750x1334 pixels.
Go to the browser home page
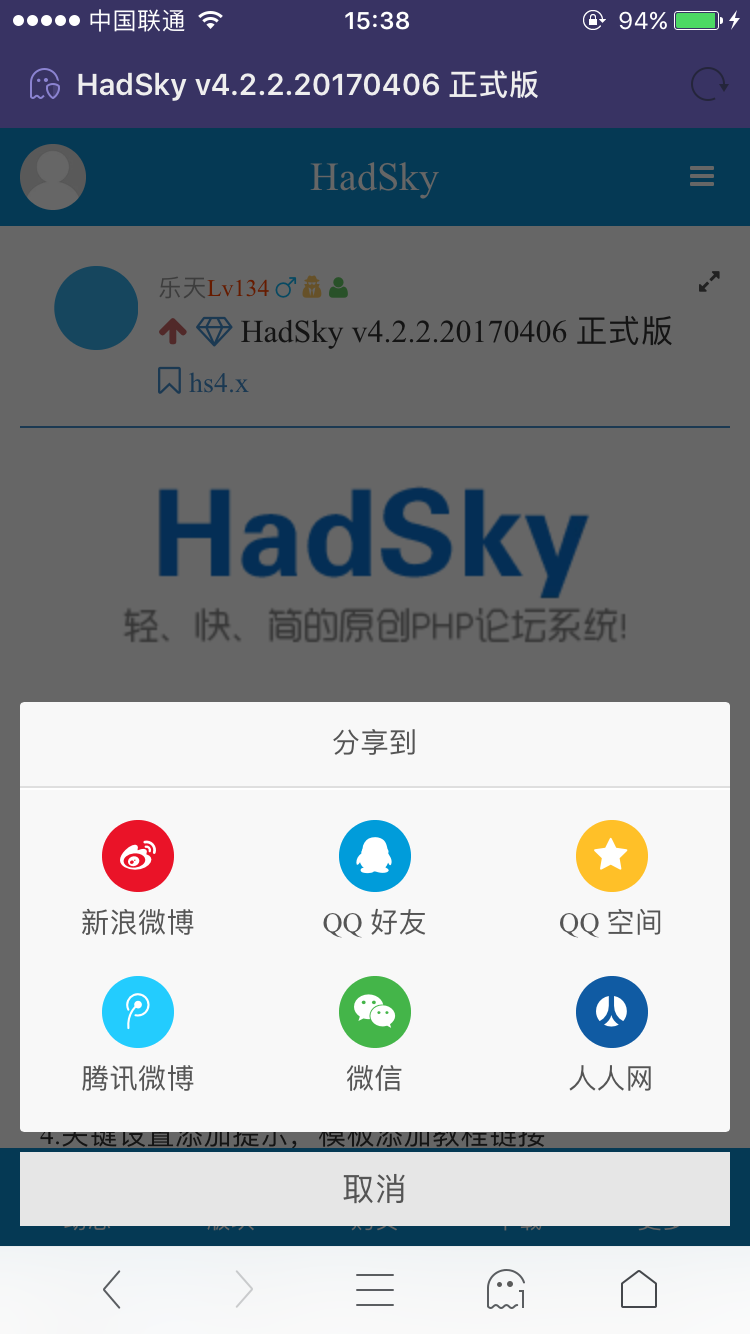point(638,1290)
